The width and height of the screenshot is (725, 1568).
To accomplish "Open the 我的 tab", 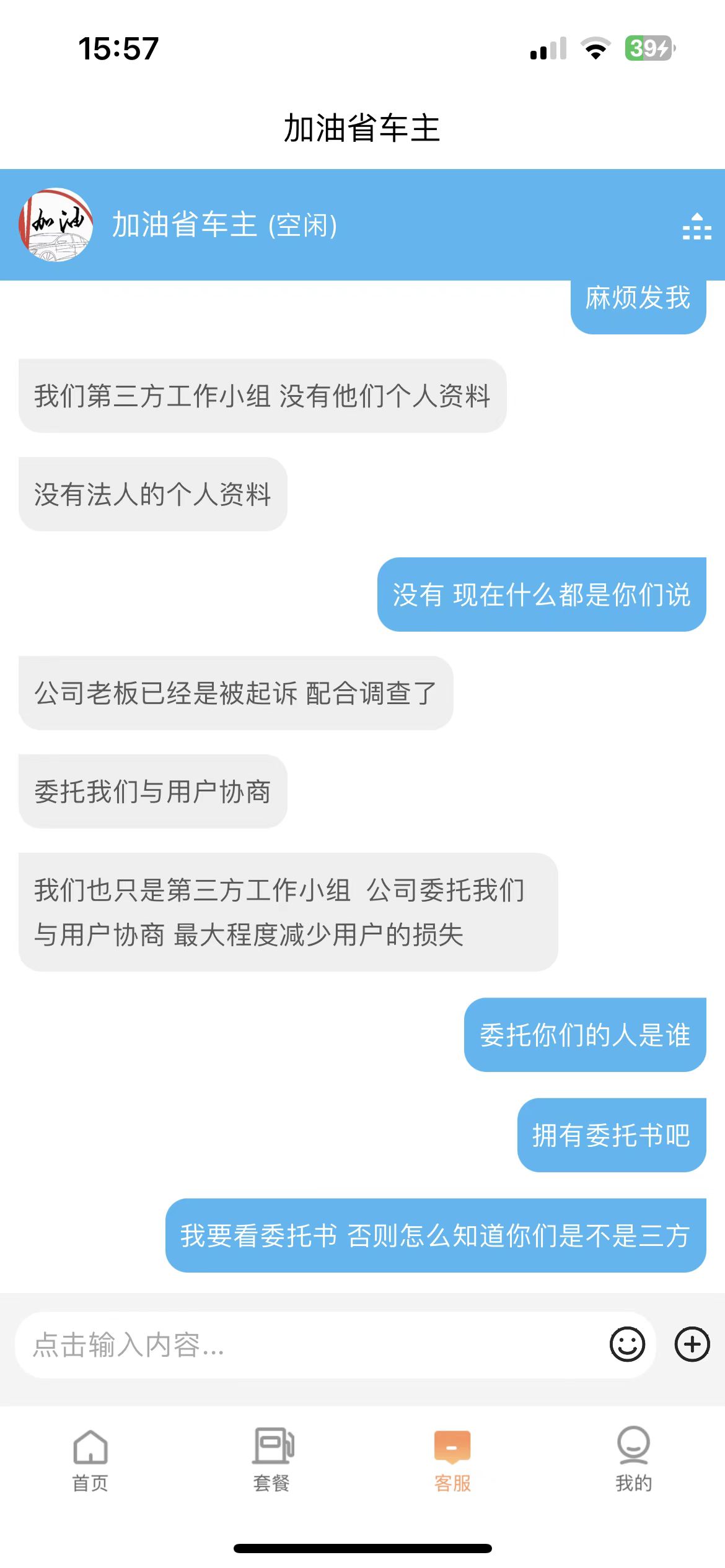I will coord(633,1460).
